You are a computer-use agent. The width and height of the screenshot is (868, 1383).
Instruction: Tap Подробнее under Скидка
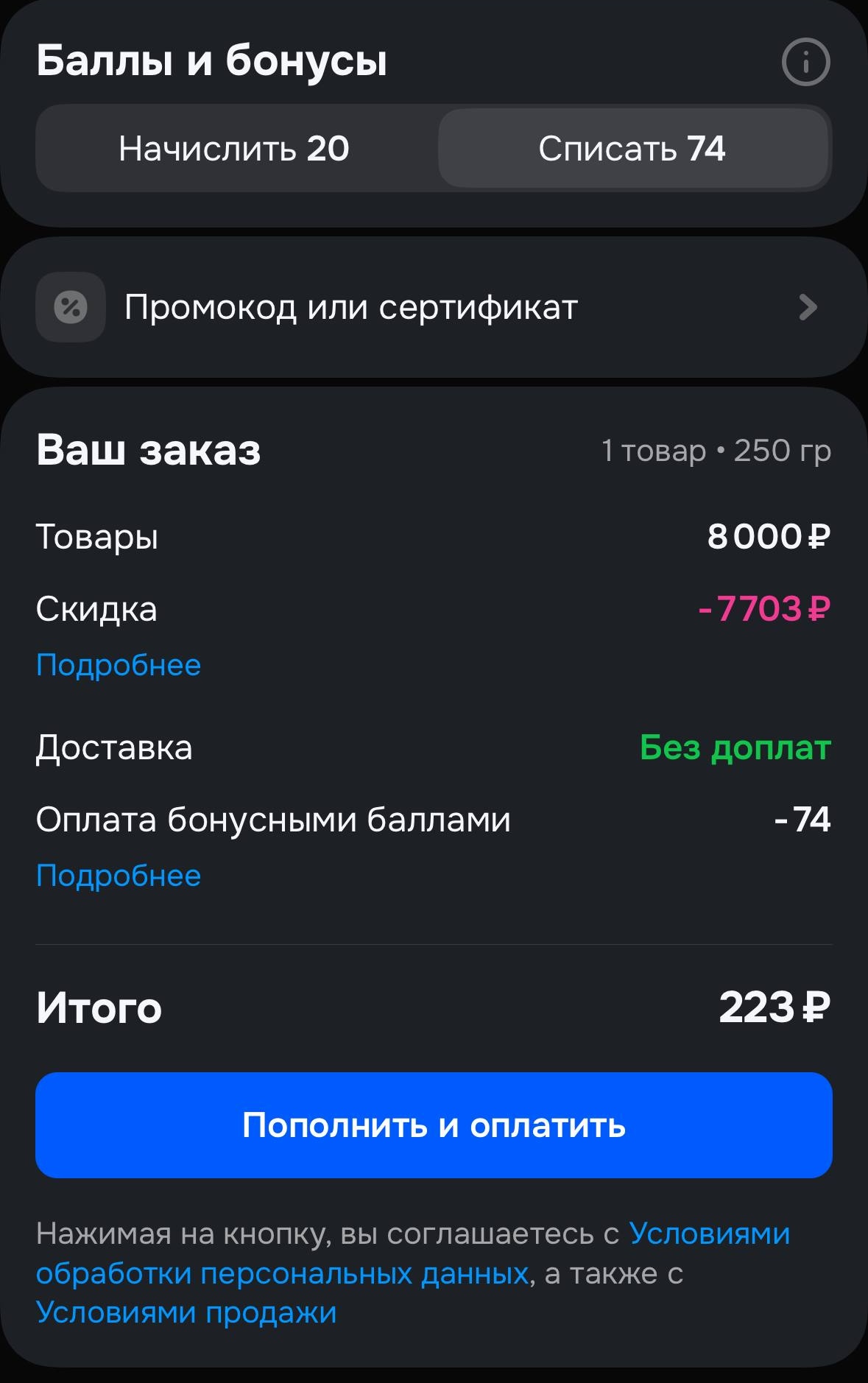click(x=119, y=665)
